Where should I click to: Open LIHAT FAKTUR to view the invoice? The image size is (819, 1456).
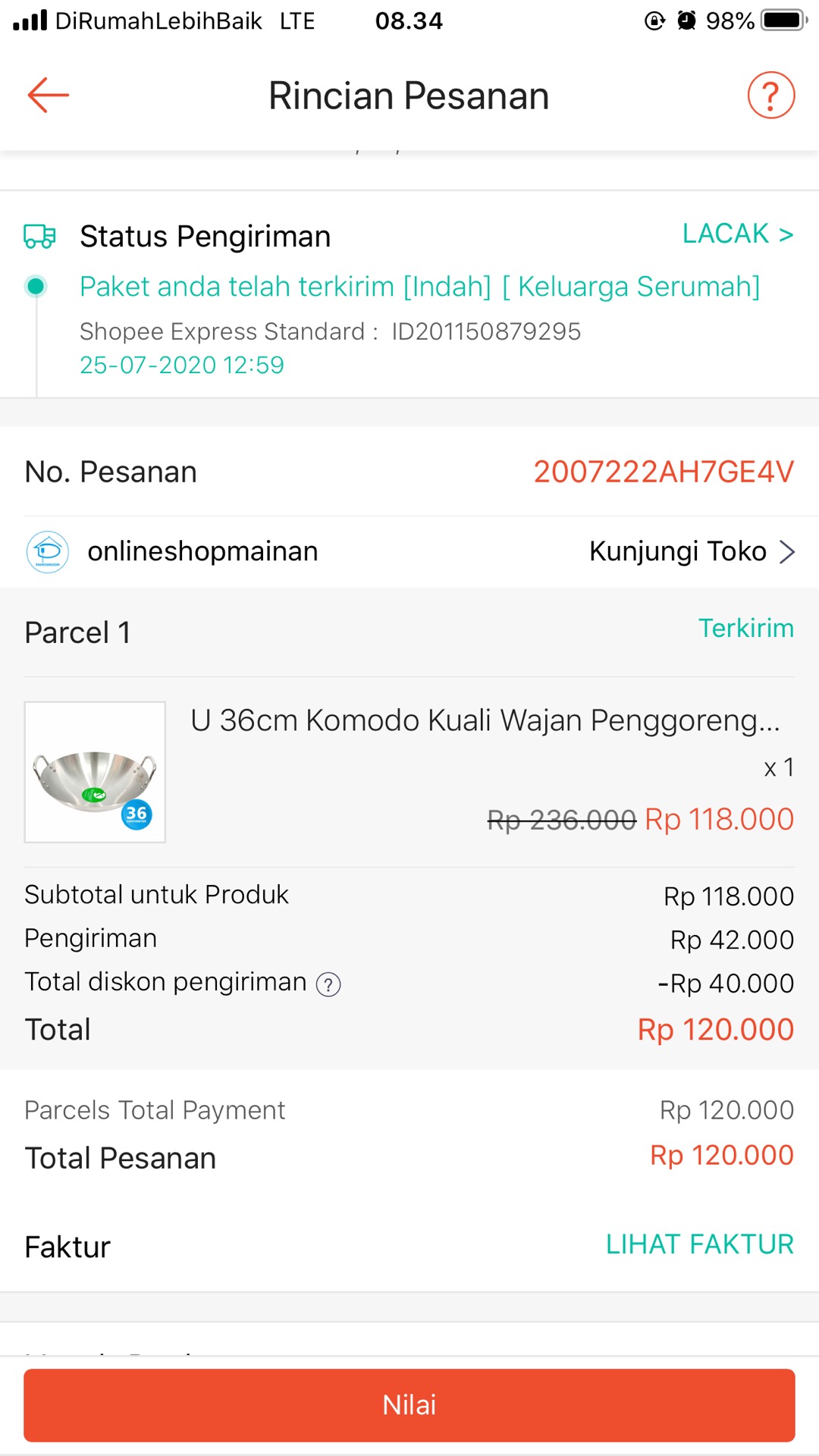(698, 1244)
